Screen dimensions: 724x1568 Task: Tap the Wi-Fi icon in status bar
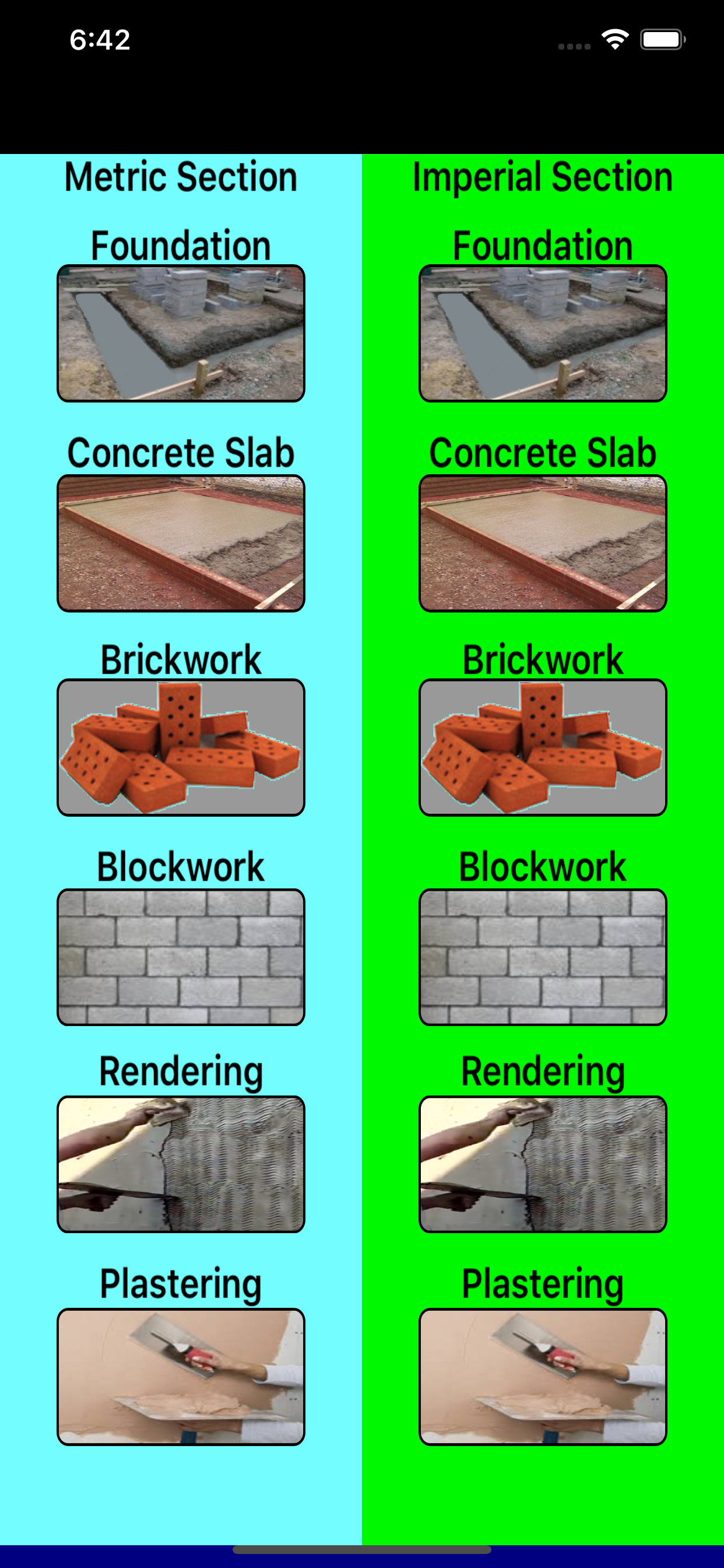(614, 39)
